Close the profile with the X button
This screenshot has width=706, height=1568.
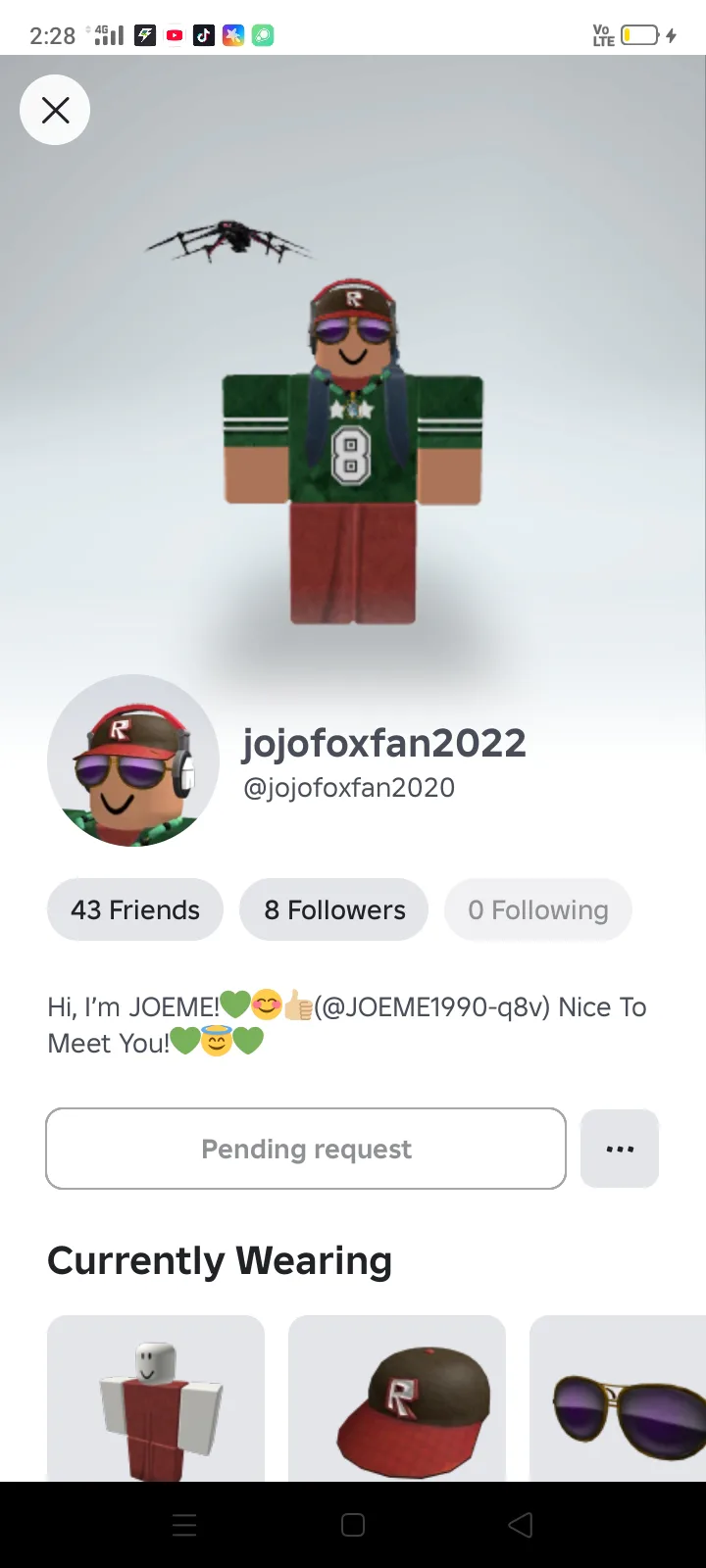55,110
